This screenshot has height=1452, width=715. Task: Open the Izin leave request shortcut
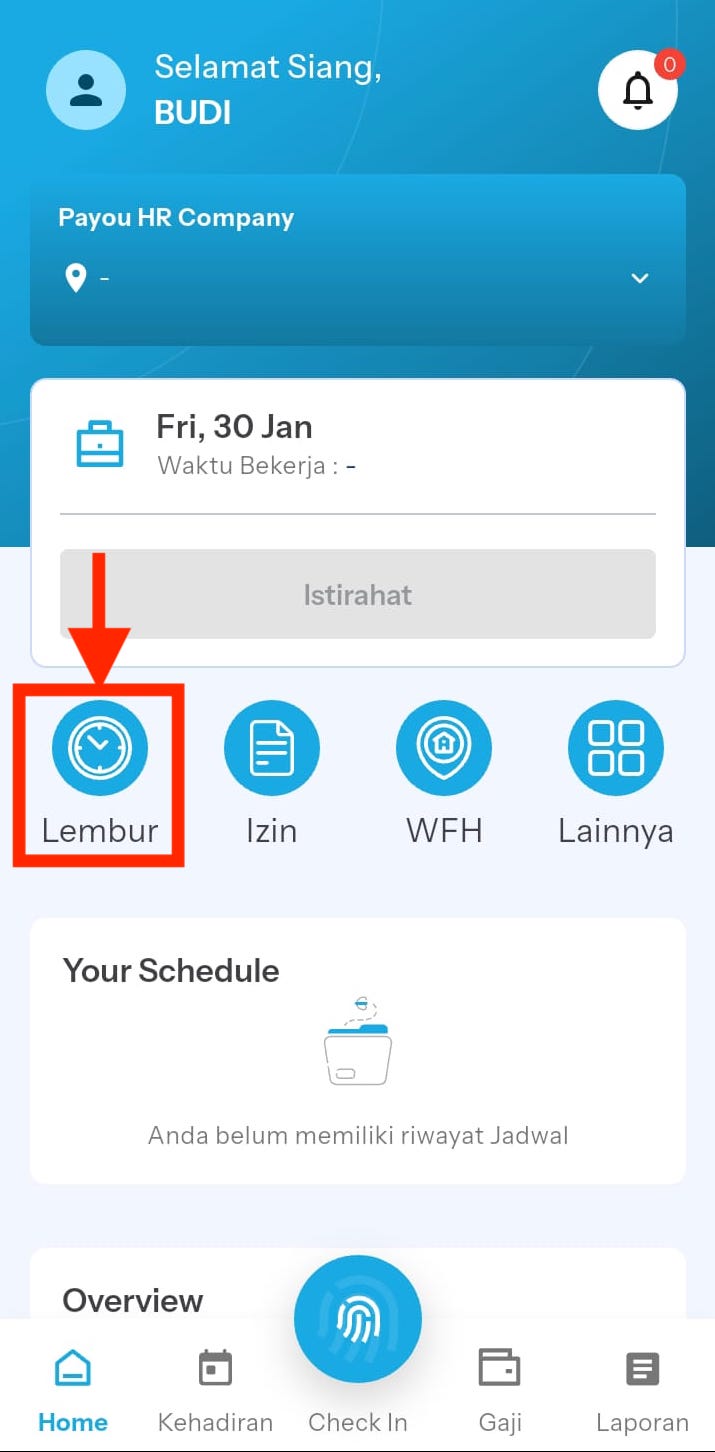tap(271, 749)
